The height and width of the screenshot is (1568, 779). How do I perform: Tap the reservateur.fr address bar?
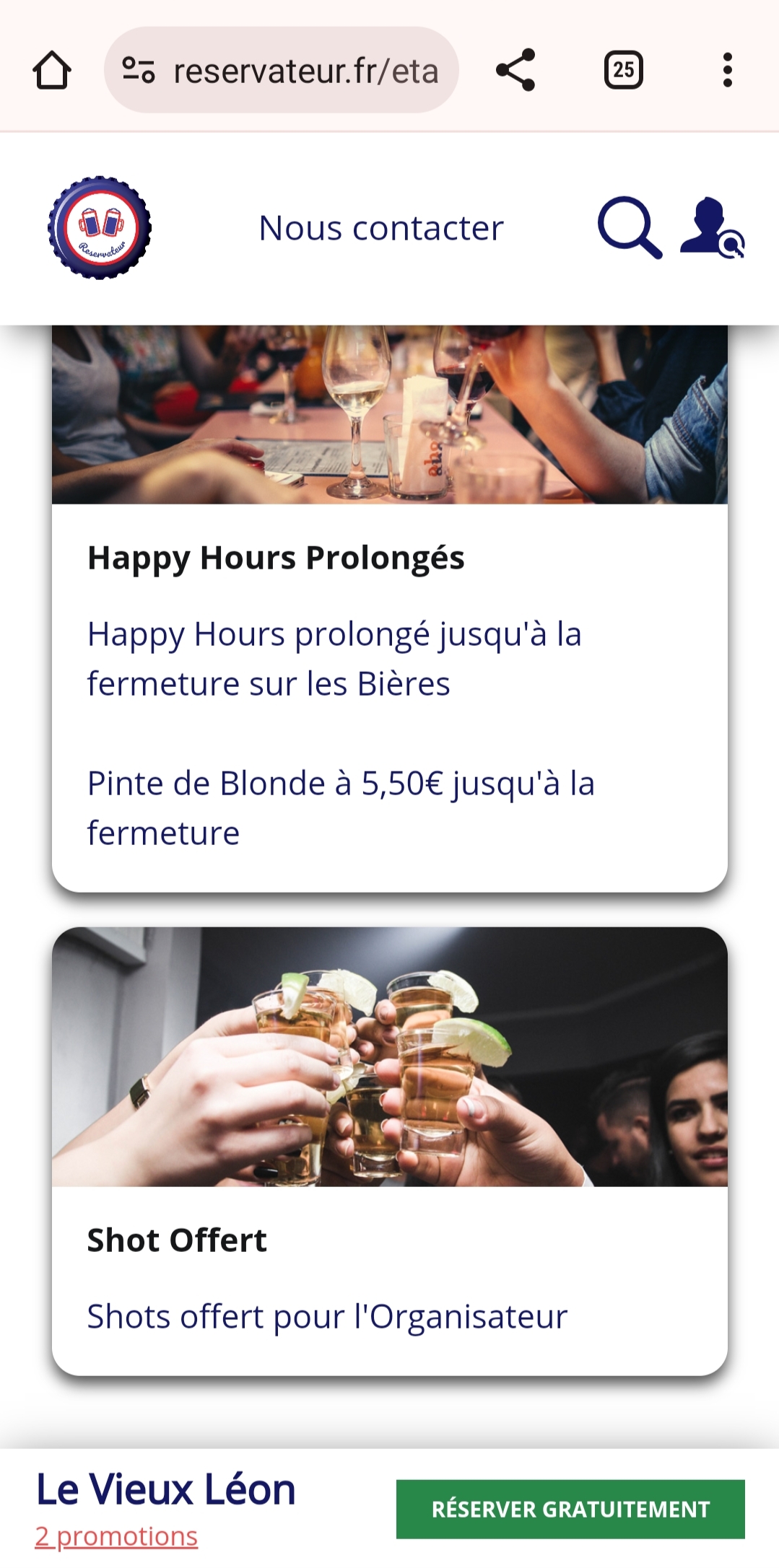[282, 71]
